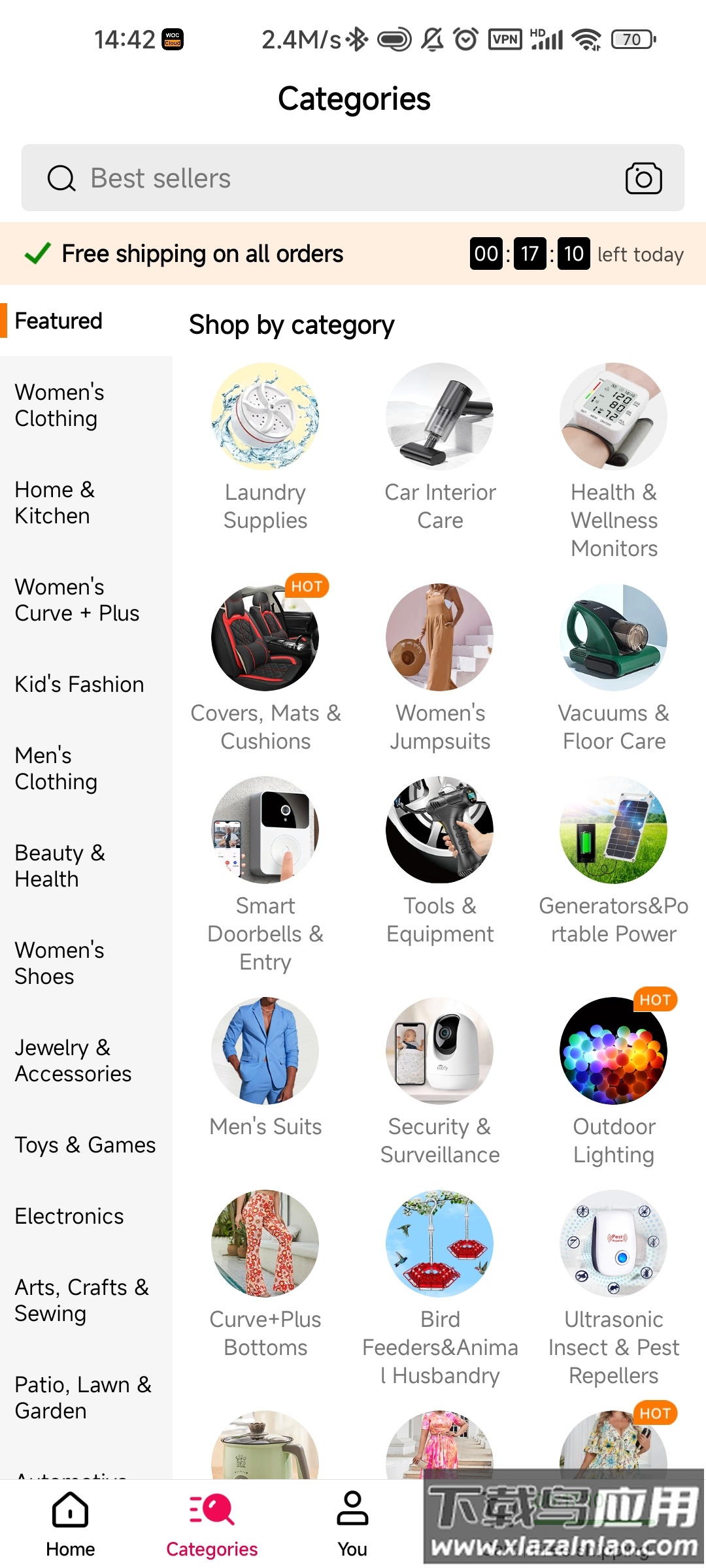The image size is (706, 1568).
Task: Browse Security & Surveillance
Action: pyautogui.click(x=439, y=1051)
